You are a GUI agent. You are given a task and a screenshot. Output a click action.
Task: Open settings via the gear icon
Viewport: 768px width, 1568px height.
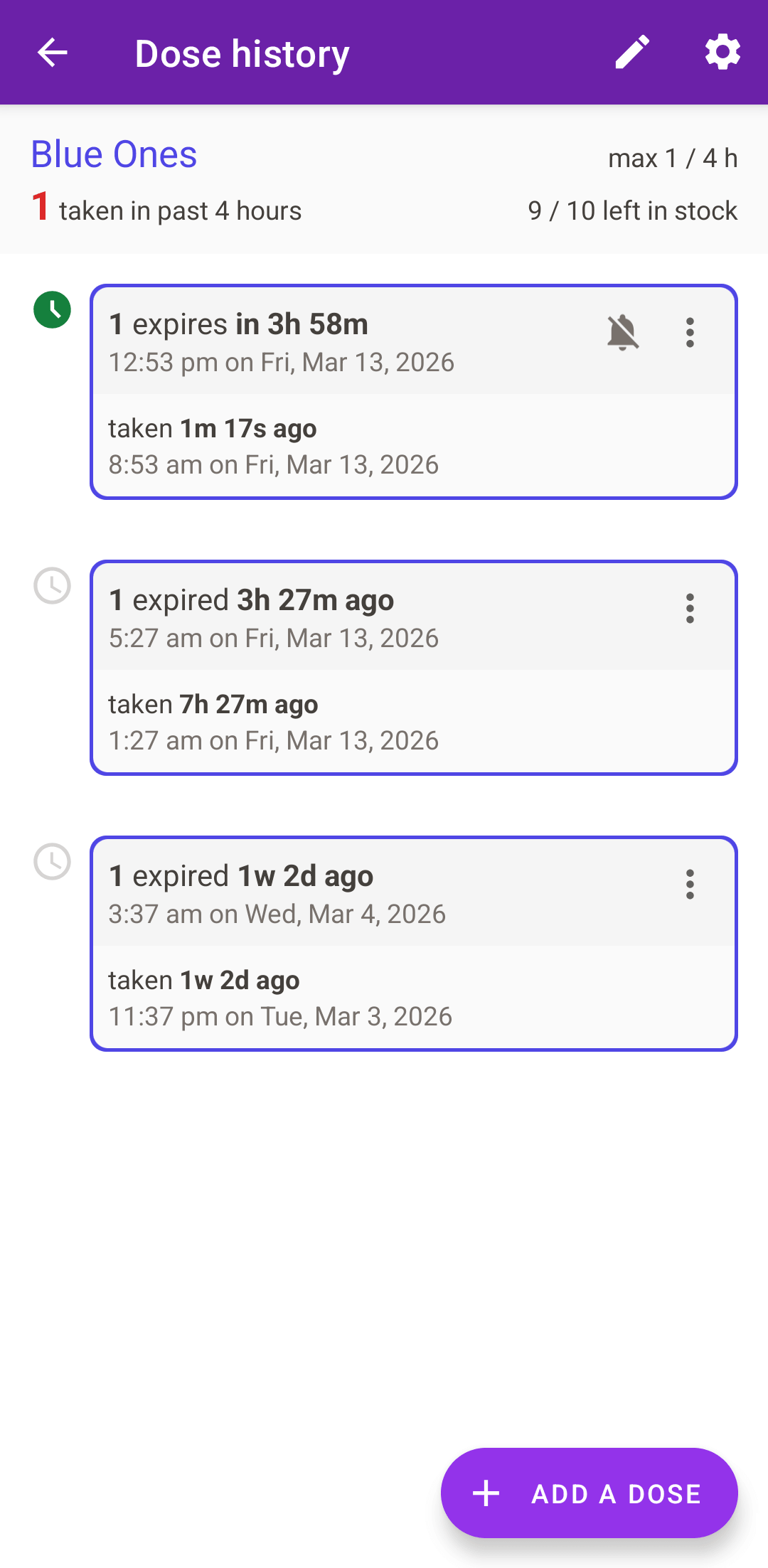point(721,52)
